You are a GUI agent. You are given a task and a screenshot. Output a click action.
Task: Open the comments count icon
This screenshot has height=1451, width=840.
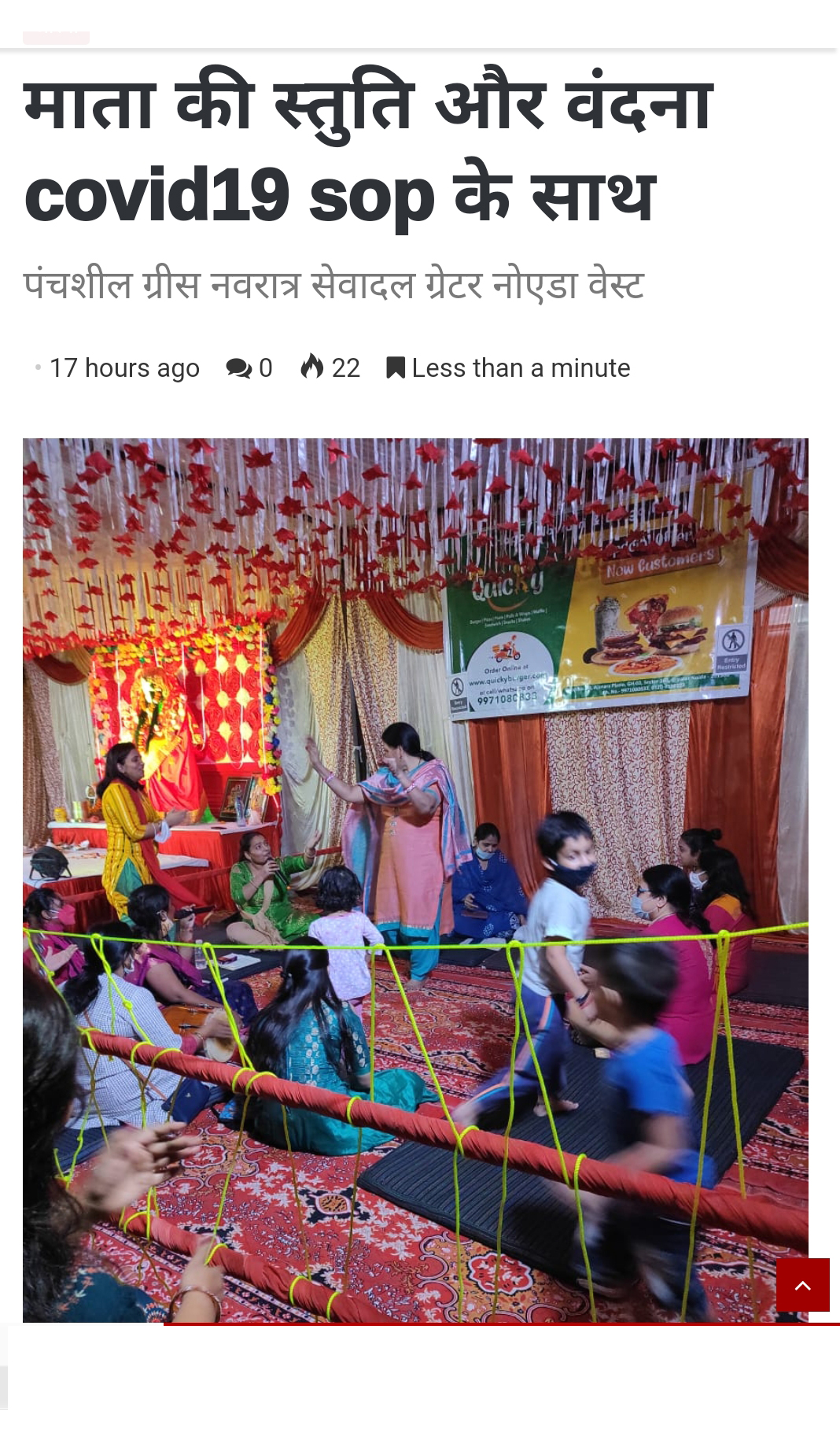(238, 367)
